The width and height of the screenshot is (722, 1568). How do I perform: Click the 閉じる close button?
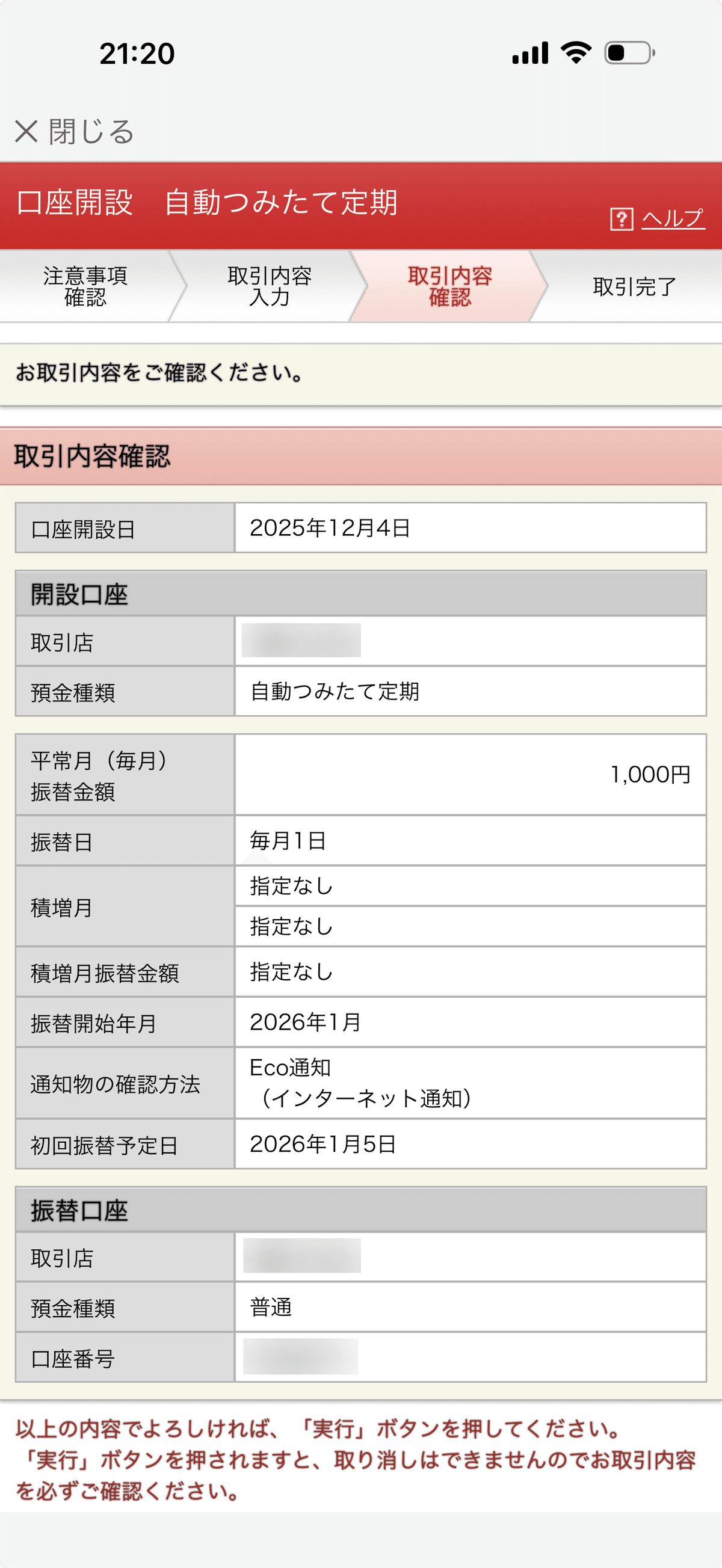point(73,132)
